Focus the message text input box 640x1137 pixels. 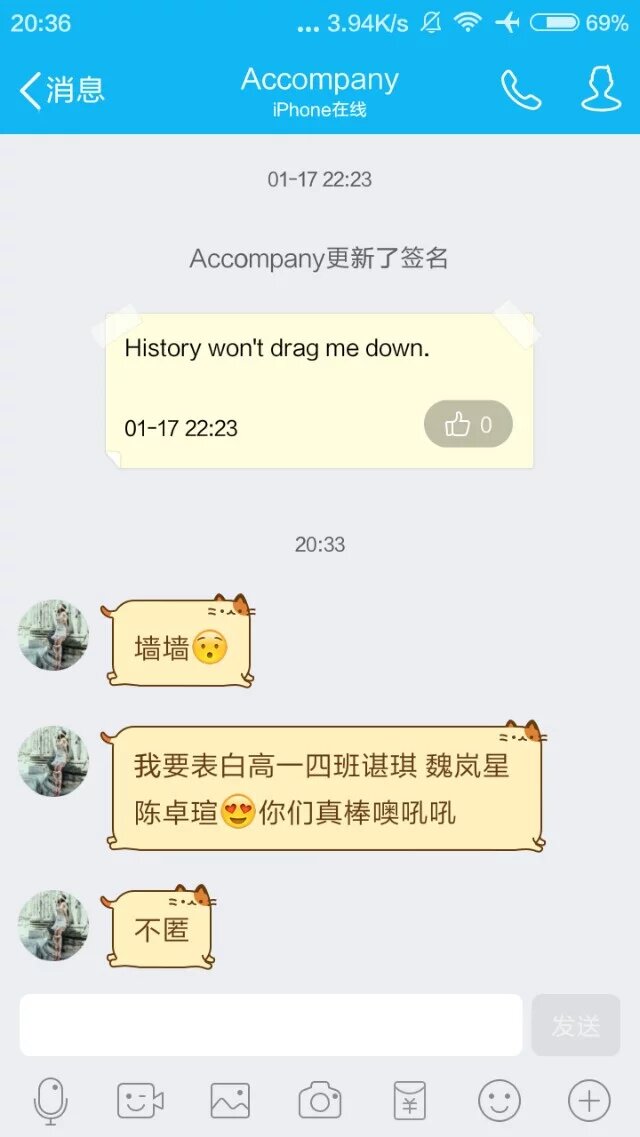click(x=271, y=1025)
